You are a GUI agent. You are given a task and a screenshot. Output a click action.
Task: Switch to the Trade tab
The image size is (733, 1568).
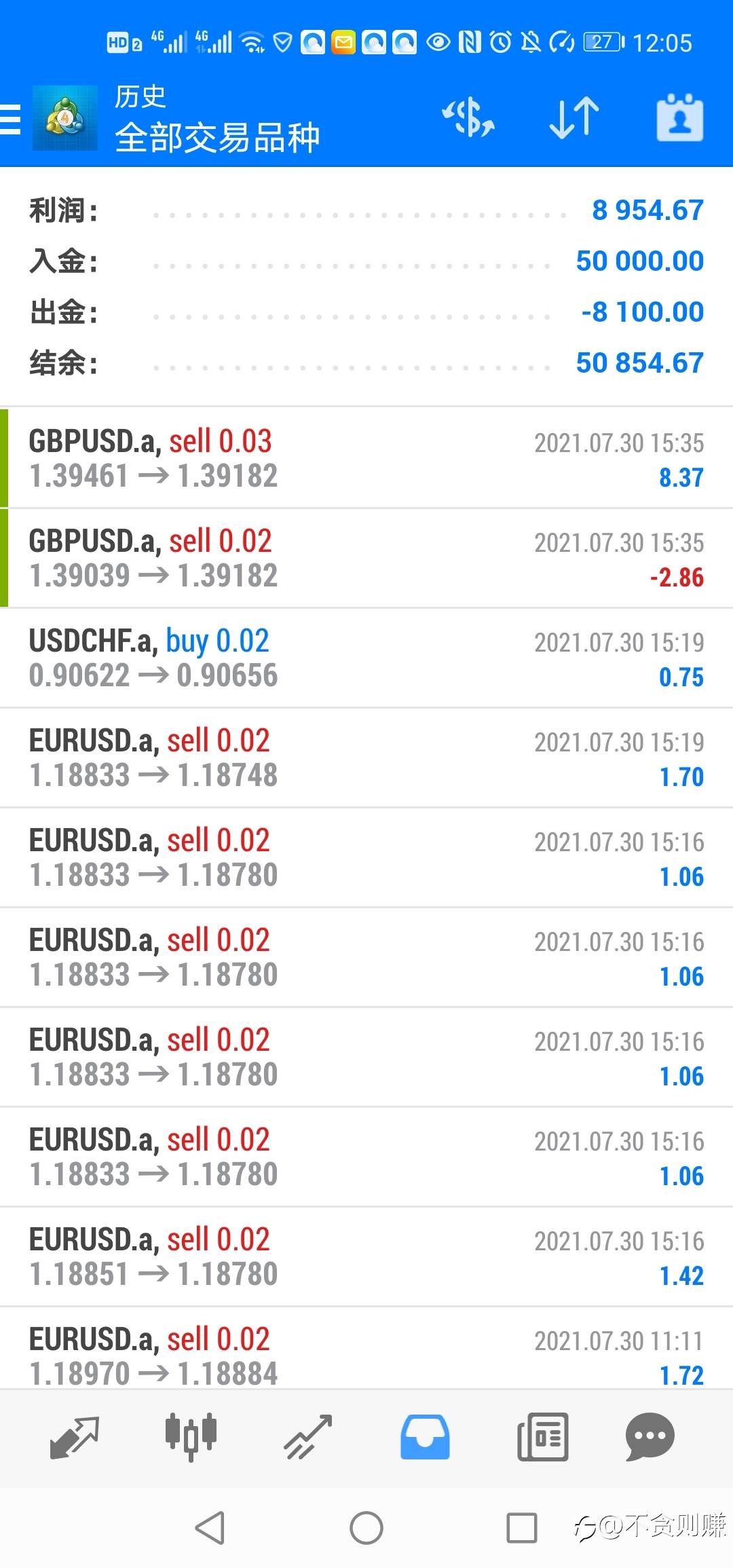tap(308, 1436)
